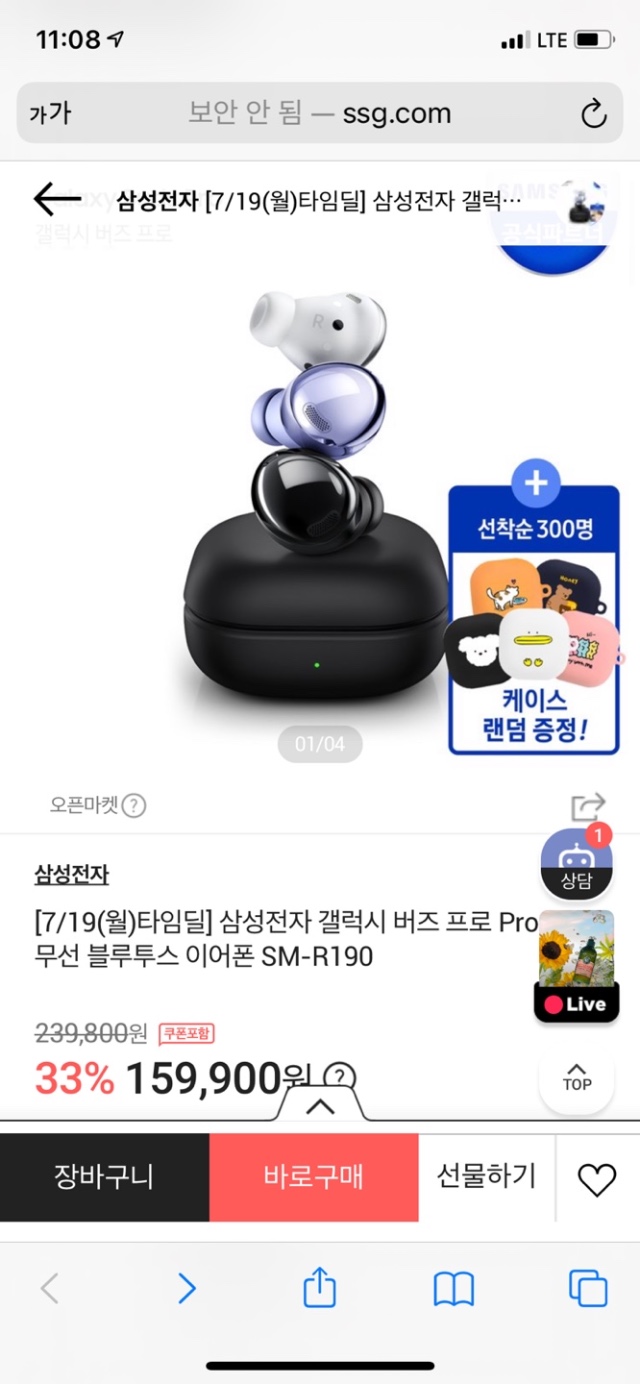This screenshot has height=1384, width=640.
Task: Go back using the arrow in the header
Action: coord(57,200)
